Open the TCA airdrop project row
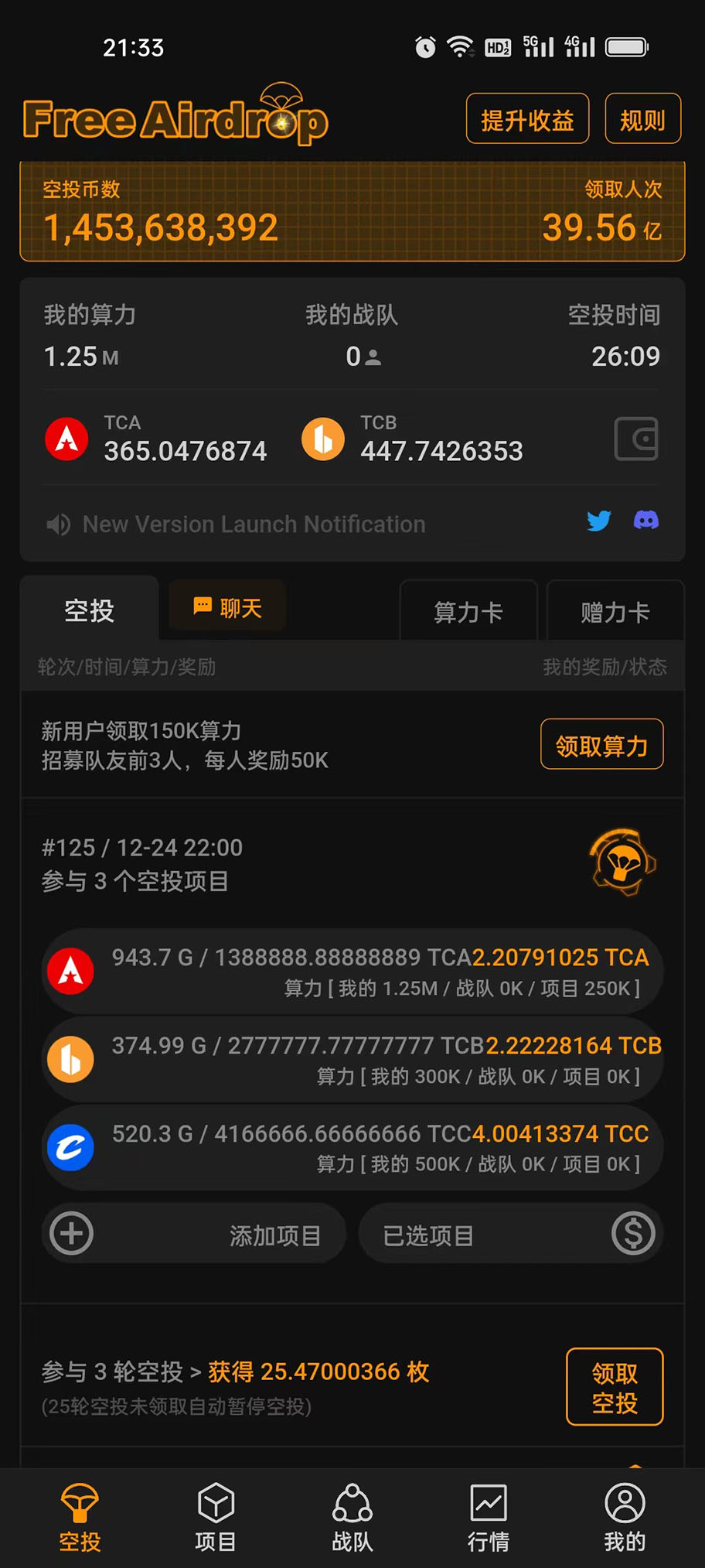The height and width of the screenshot is (1568, 705). pos(352,972)
